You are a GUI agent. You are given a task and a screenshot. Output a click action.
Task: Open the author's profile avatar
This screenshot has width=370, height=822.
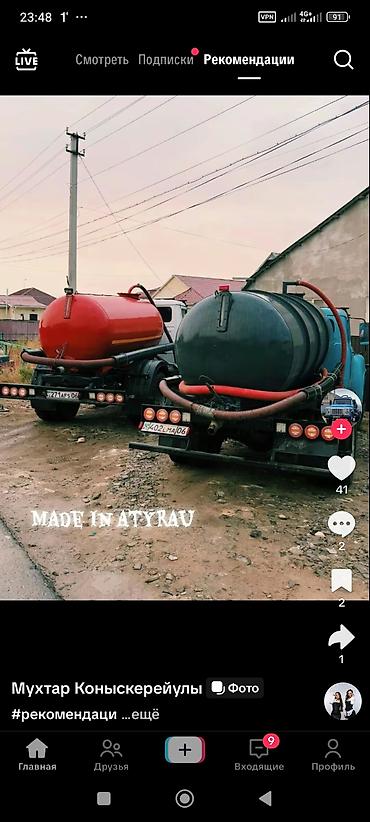(341, 407)
